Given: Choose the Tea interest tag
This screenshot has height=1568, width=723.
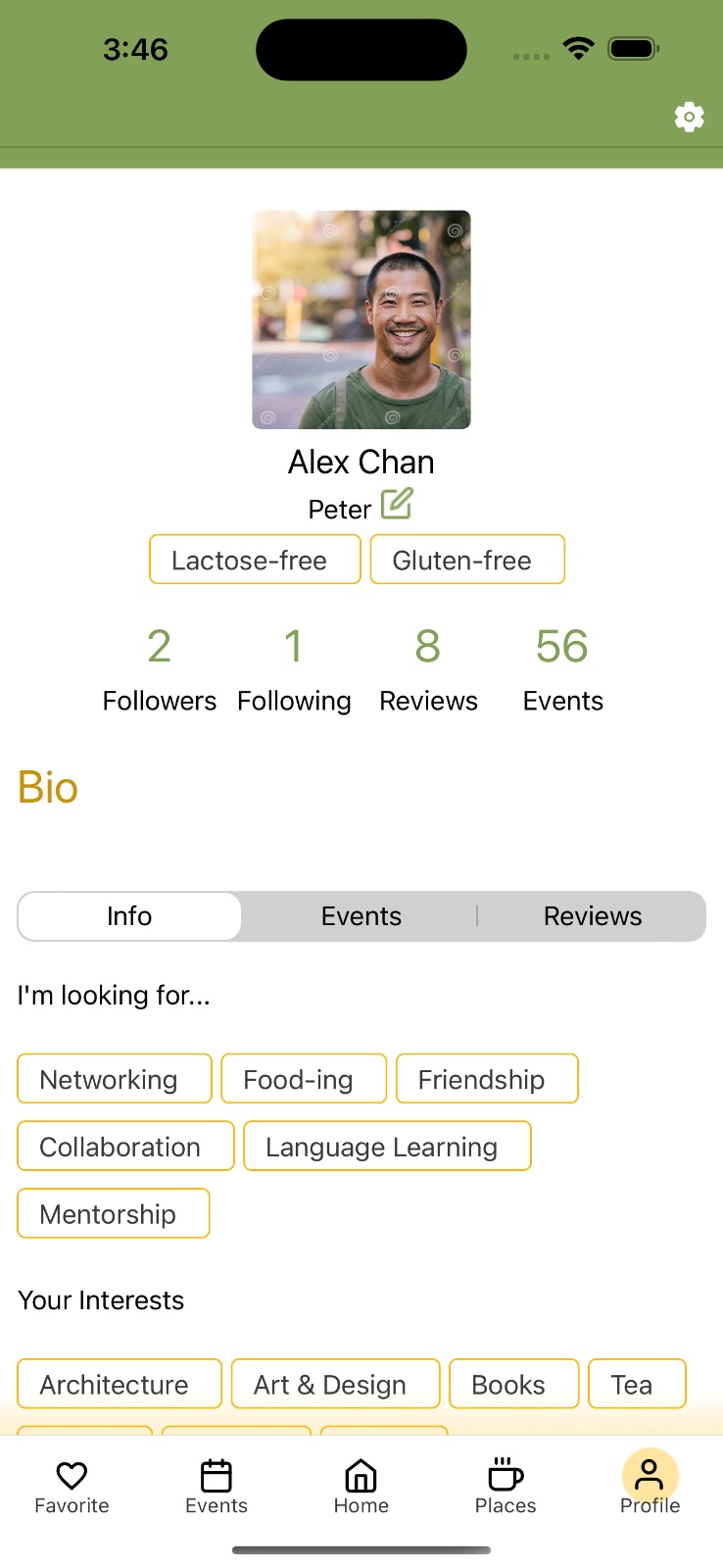Looking at the screenshot, I should pos(636,1384).
